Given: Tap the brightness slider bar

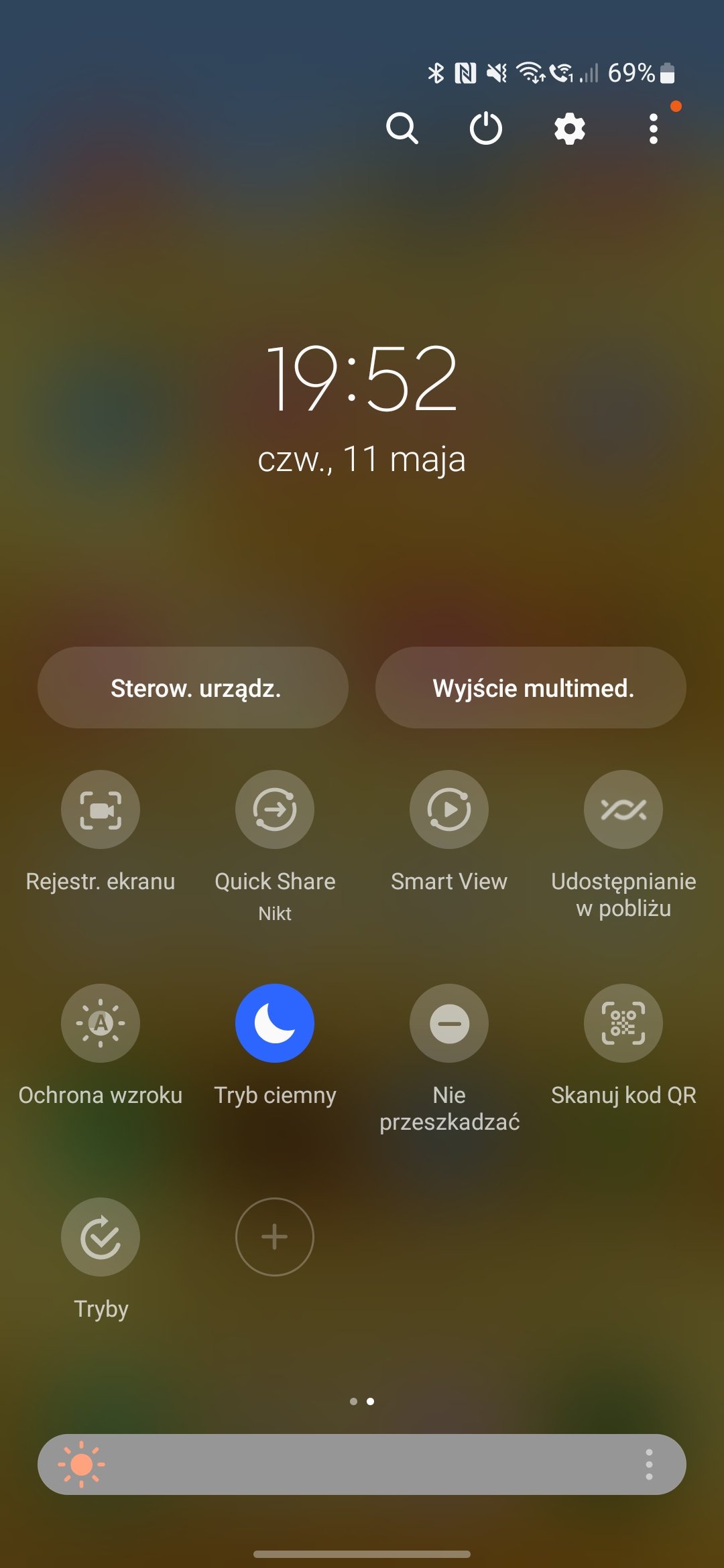Looking at the screenshot, I should click(362, 1464).
